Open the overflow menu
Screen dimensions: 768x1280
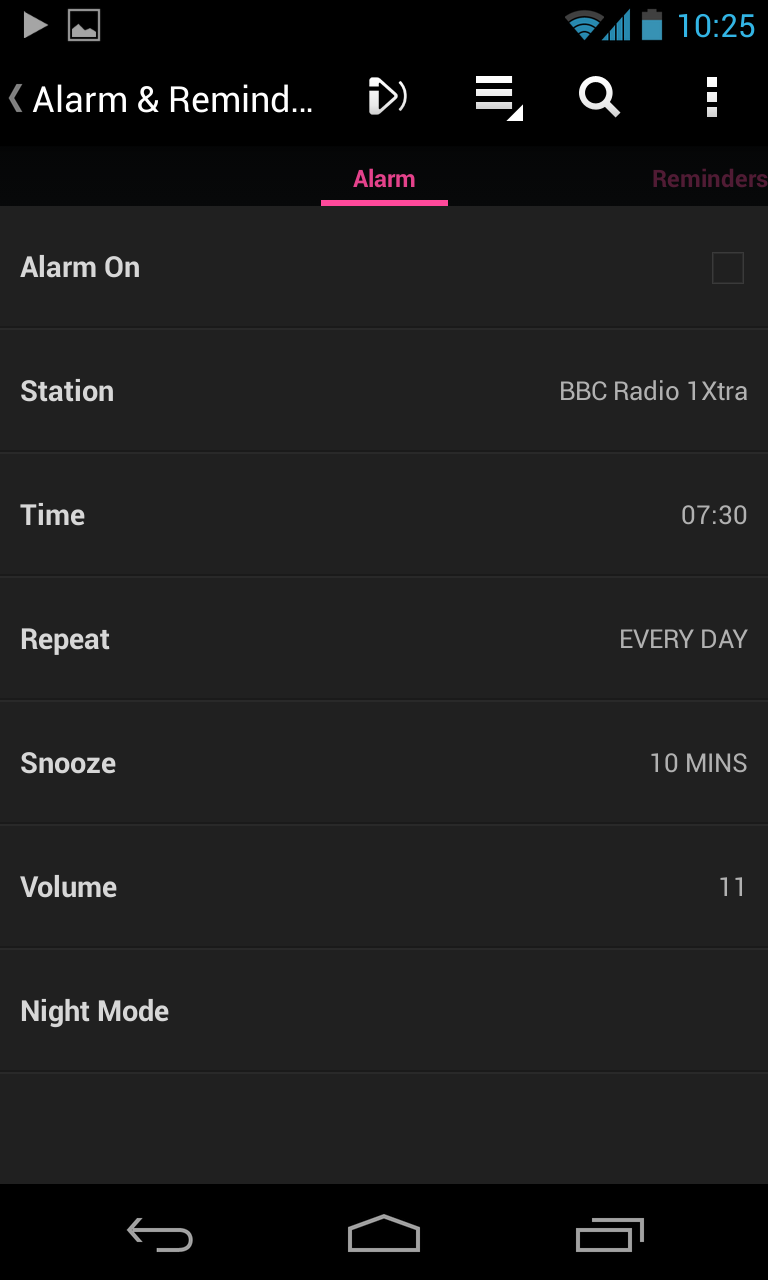712,98
